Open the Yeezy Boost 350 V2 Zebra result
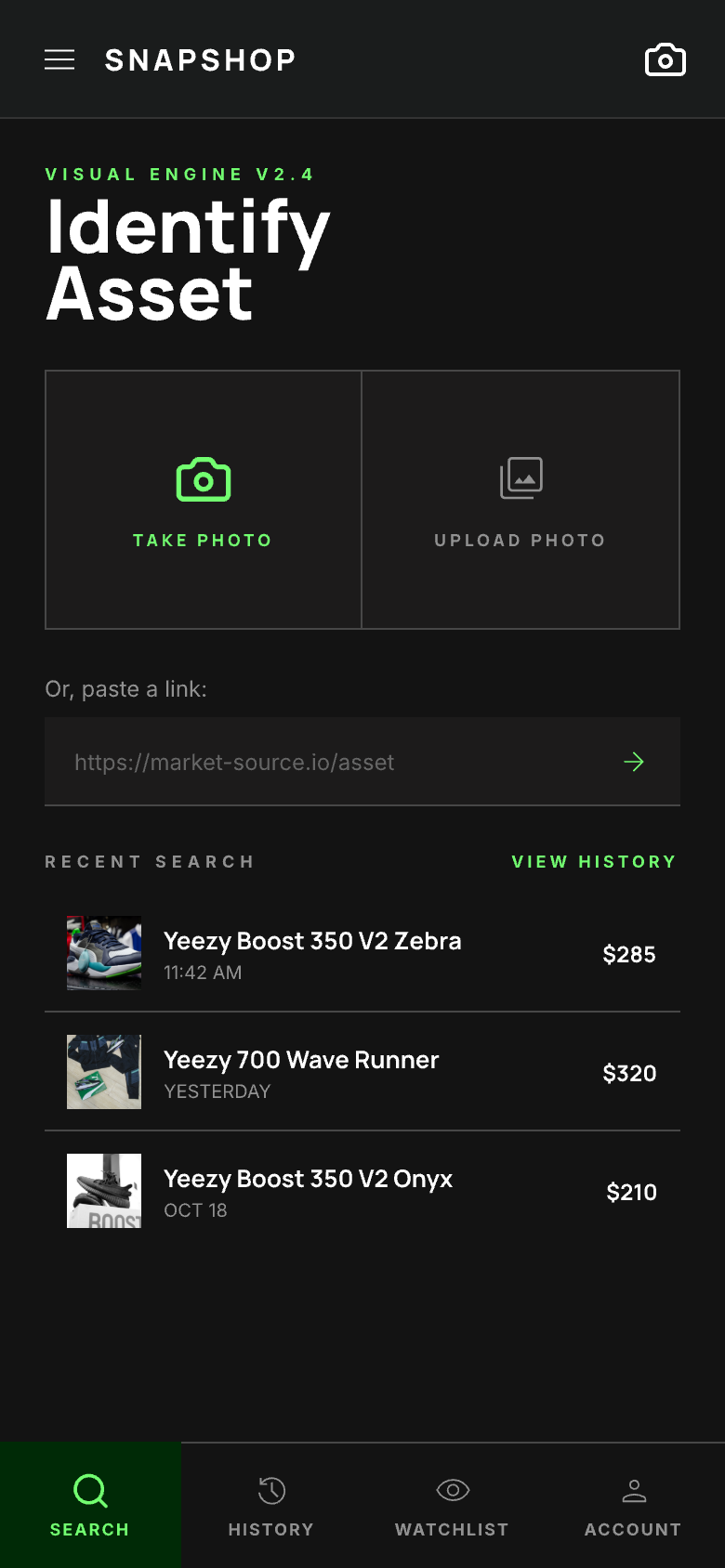725x1568 pixels. click(x=312, y=941)
